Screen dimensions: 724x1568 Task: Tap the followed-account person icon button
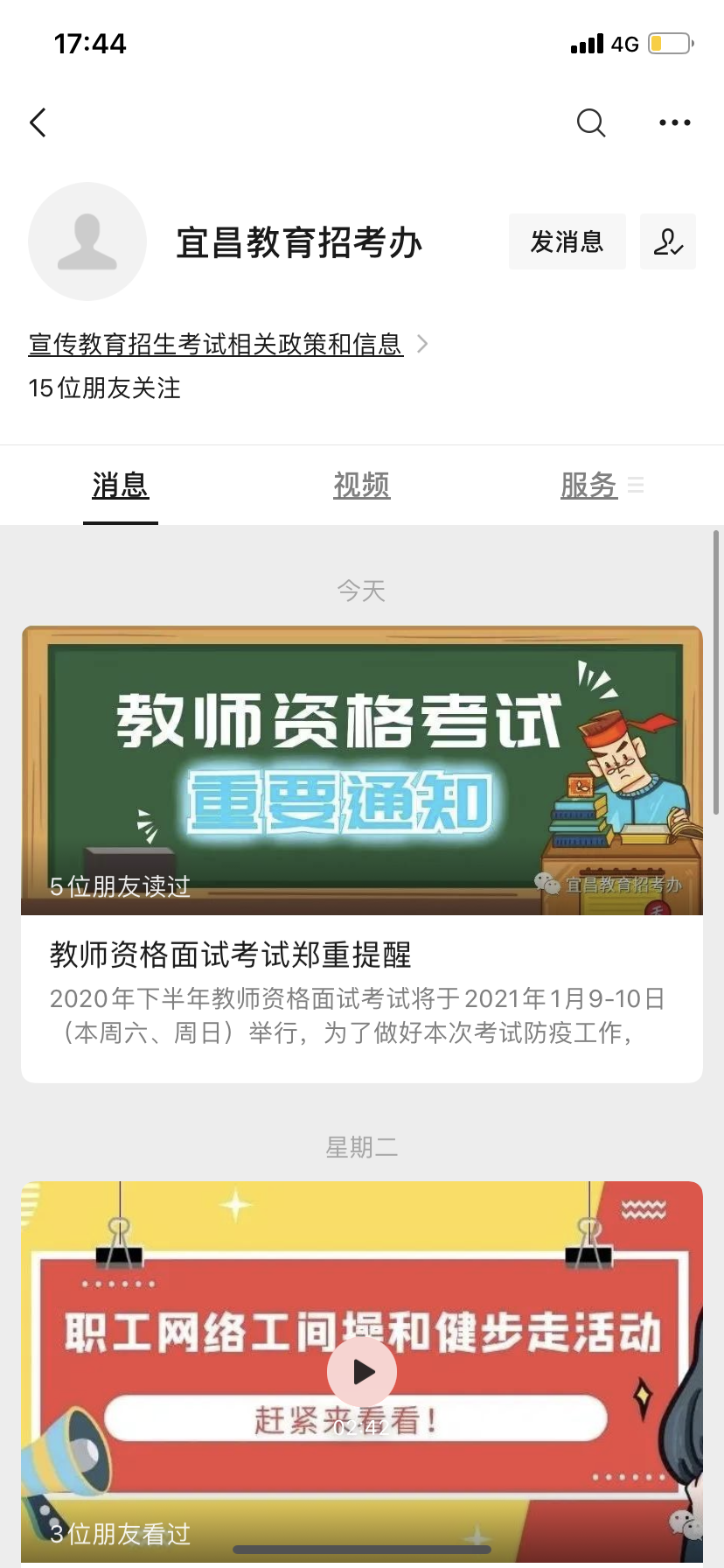[x=667, y=241]
